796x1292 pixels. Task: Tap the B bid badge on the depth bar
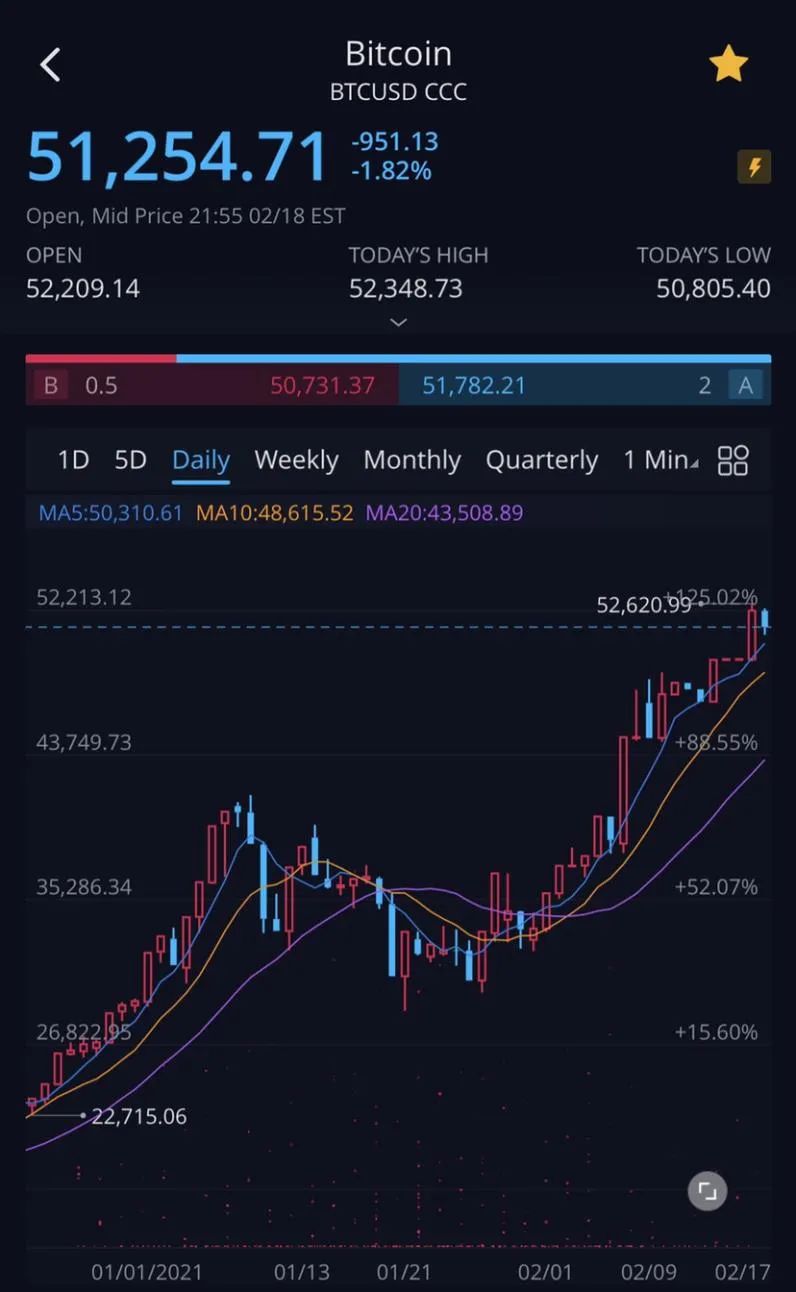(x=50, y=384)
